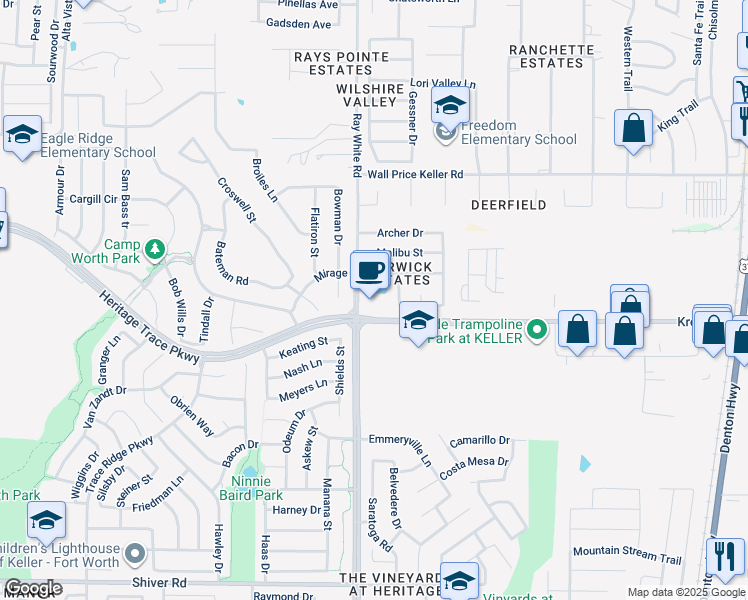The image size is (748, 600).
Task: Select the school marker at The Vineyards at Heritage
Action: [459, 580]
